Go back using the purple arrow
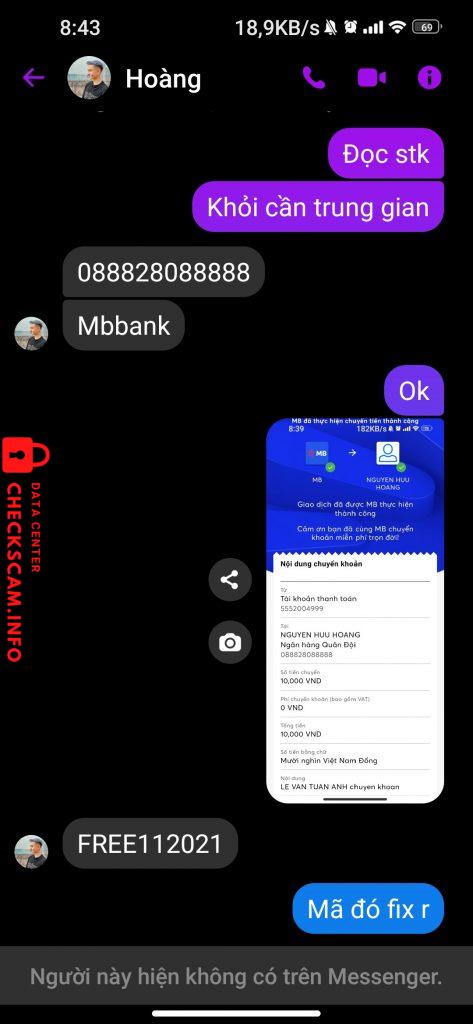Viewport: 473px width, 1024px height. coord(33,78)
